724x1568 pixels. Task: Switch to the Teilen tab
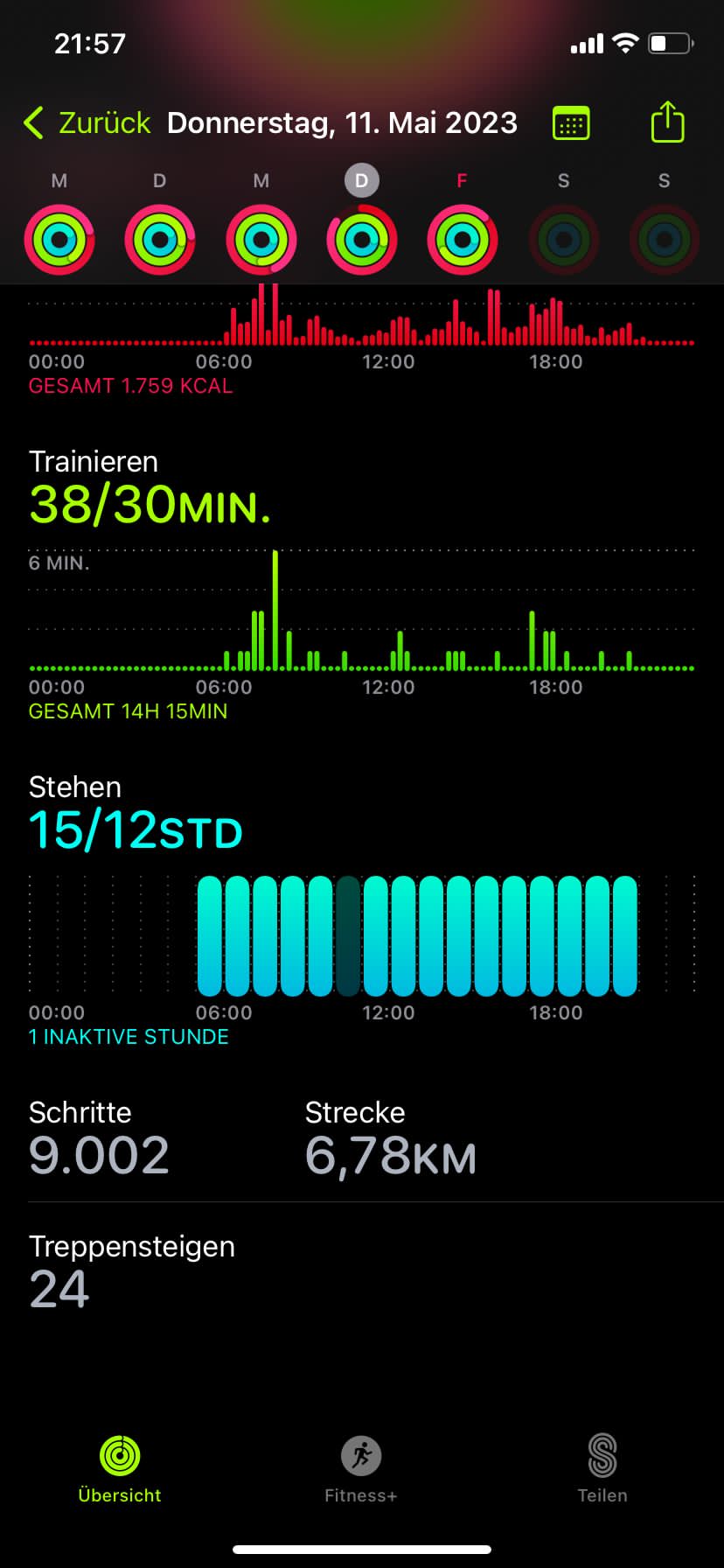602,1470
